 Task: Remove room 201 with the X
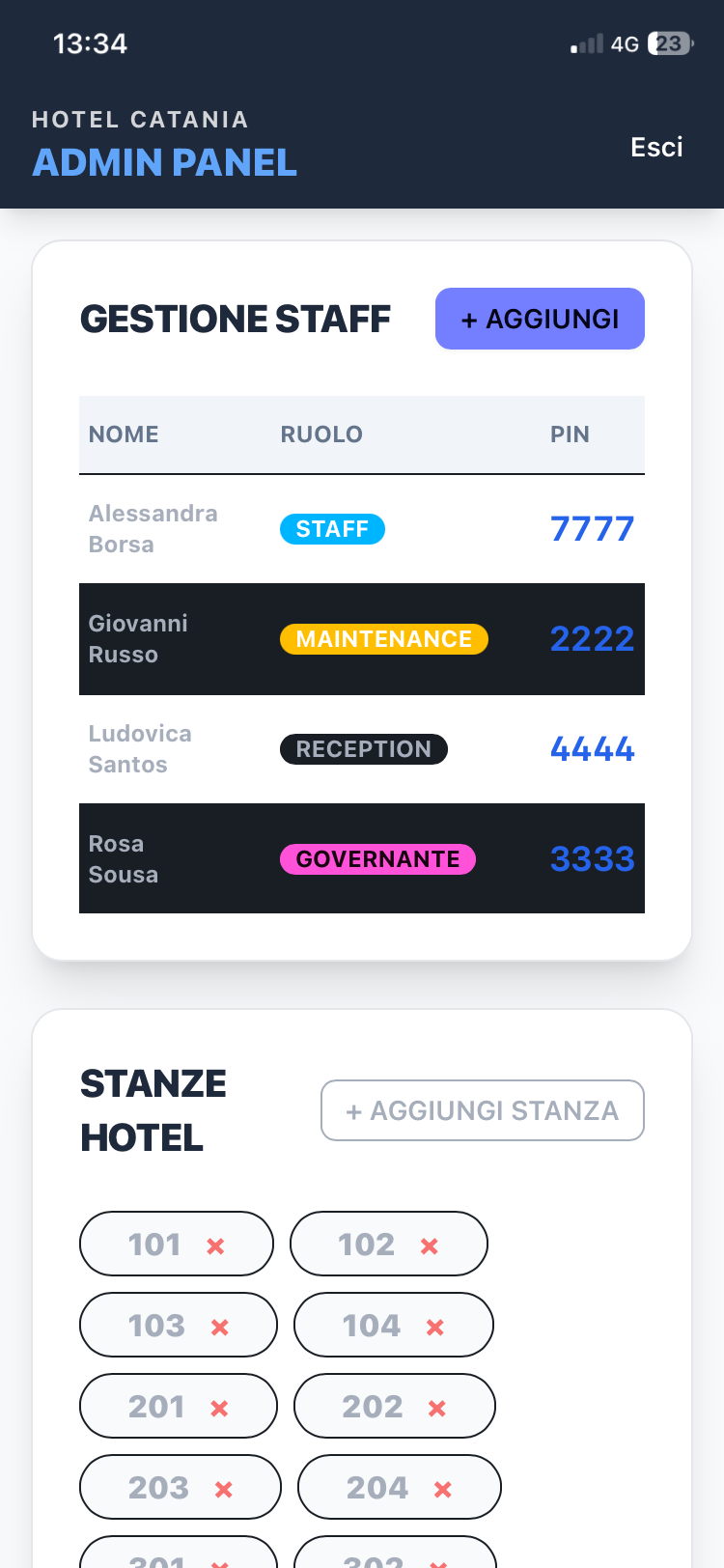[x=219, y=1409]
